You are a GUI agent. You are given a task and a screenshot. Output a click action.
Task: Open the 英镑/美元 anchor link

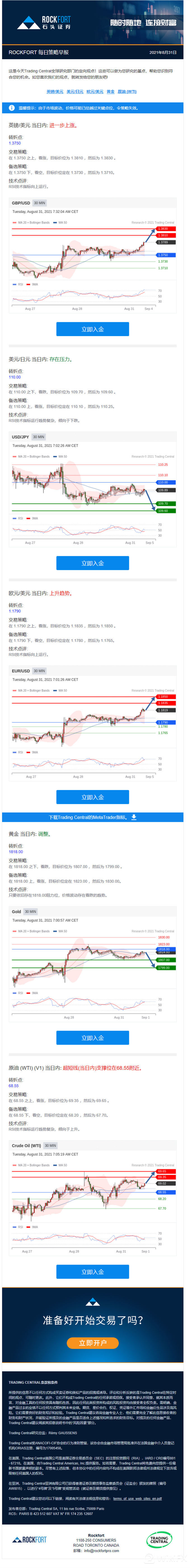tap(55, 91)
